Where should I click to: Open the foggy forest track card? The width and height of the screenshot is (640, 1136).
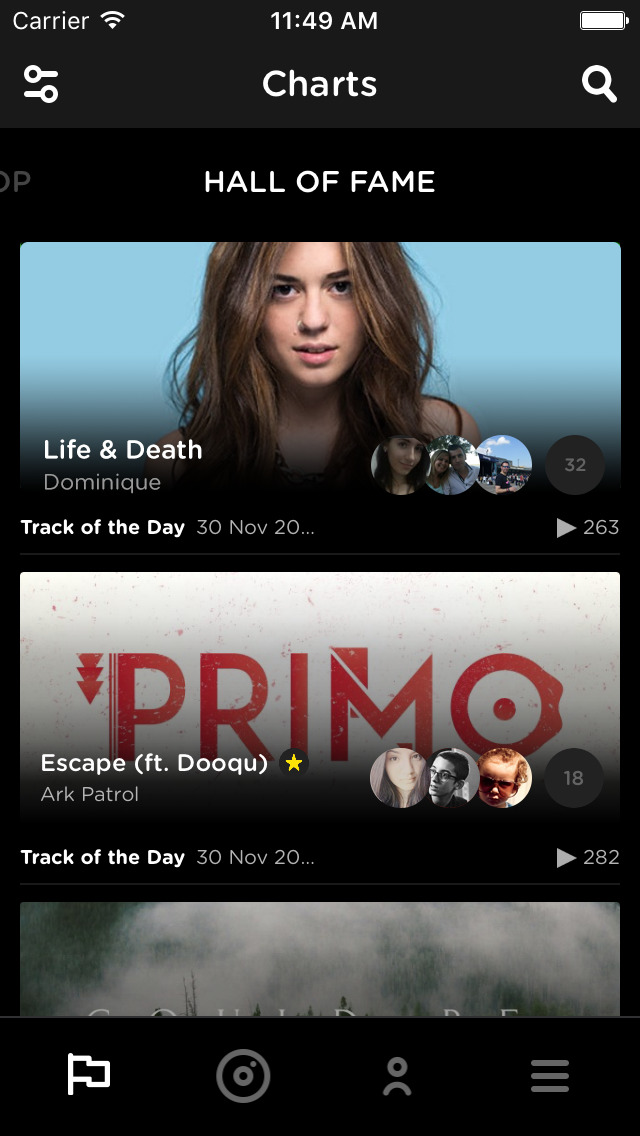pos(320,959)
